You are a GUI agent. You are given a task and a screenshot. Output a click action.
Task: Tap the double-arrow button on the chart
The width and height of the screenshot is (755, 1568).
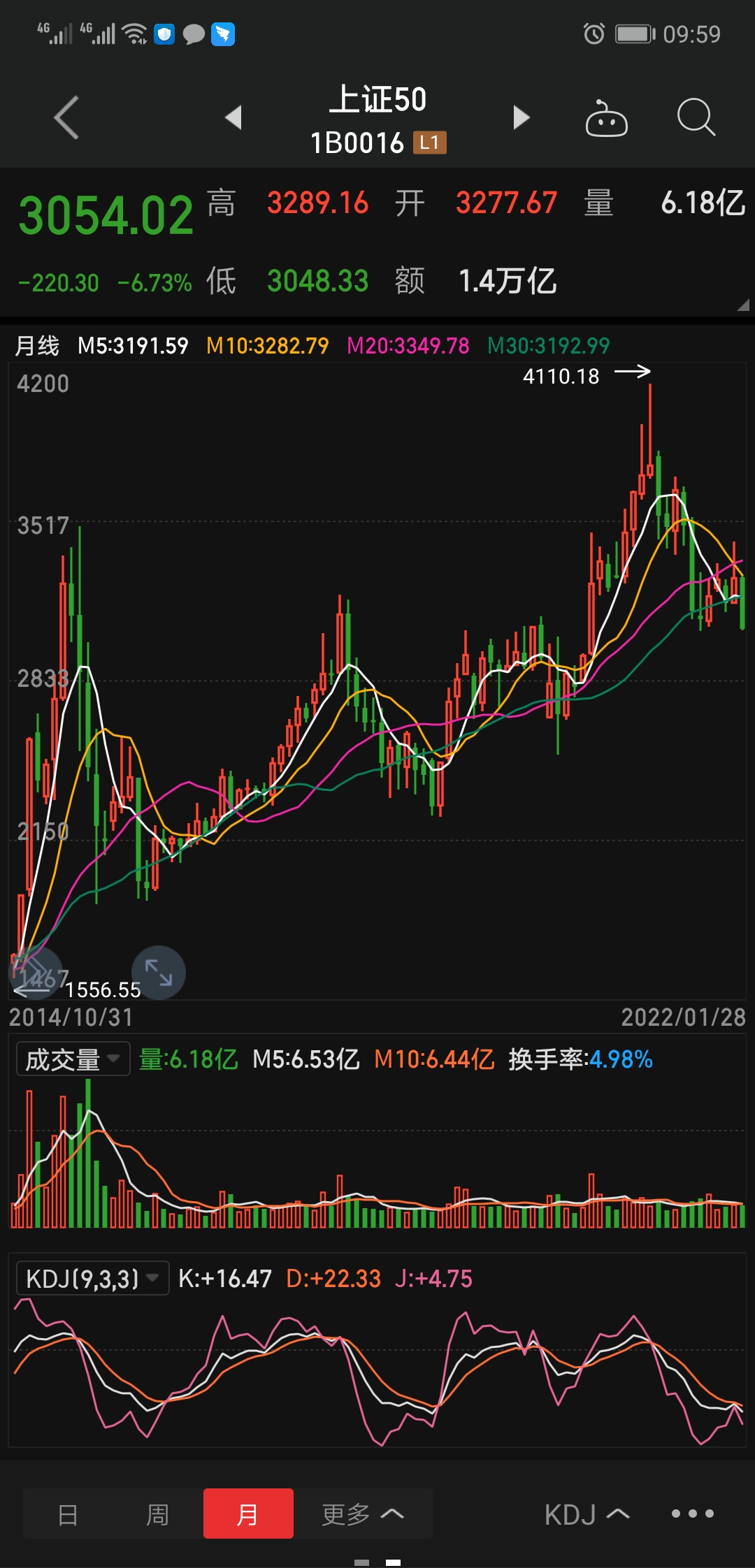pyautogui.click(x=35, y=971)
